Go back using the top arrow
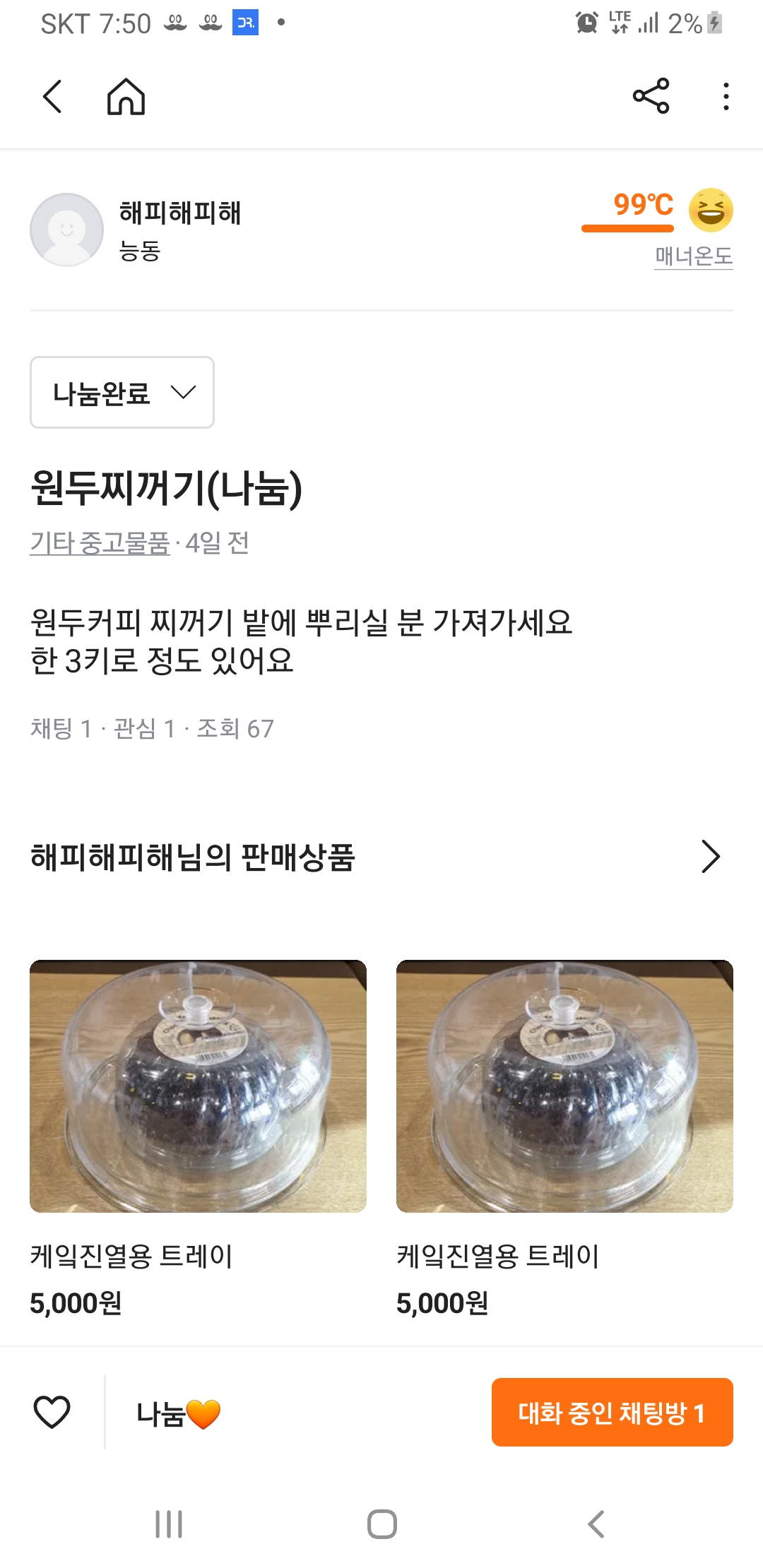This screenshot has height=1568, width=763. pyautogui.click(x=53, y=96)
